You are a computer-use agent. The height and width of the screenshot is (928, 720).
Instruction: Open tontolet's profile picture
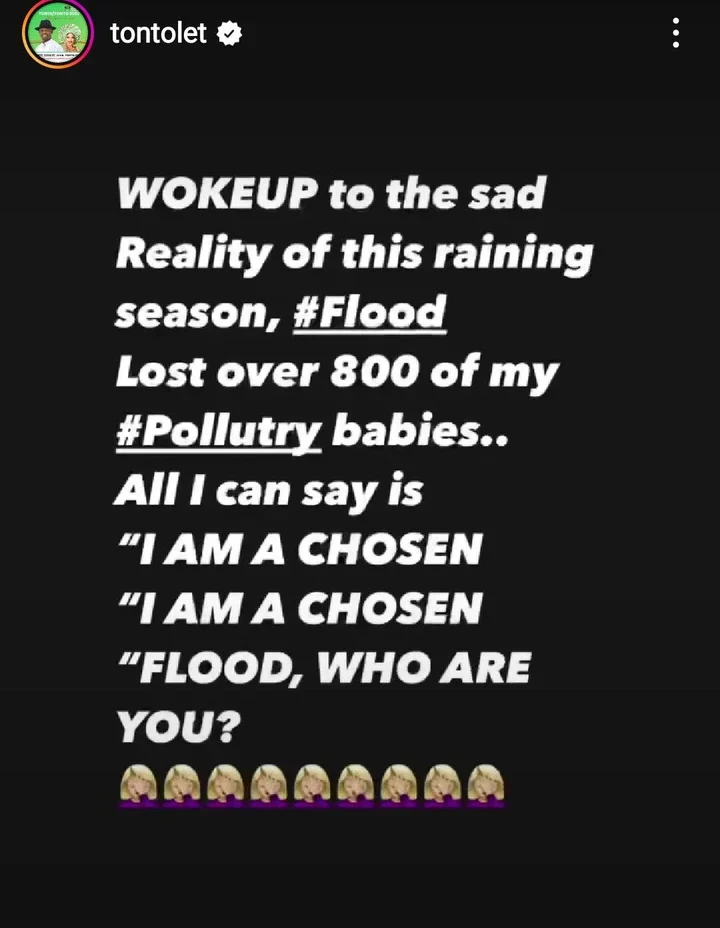57,34
